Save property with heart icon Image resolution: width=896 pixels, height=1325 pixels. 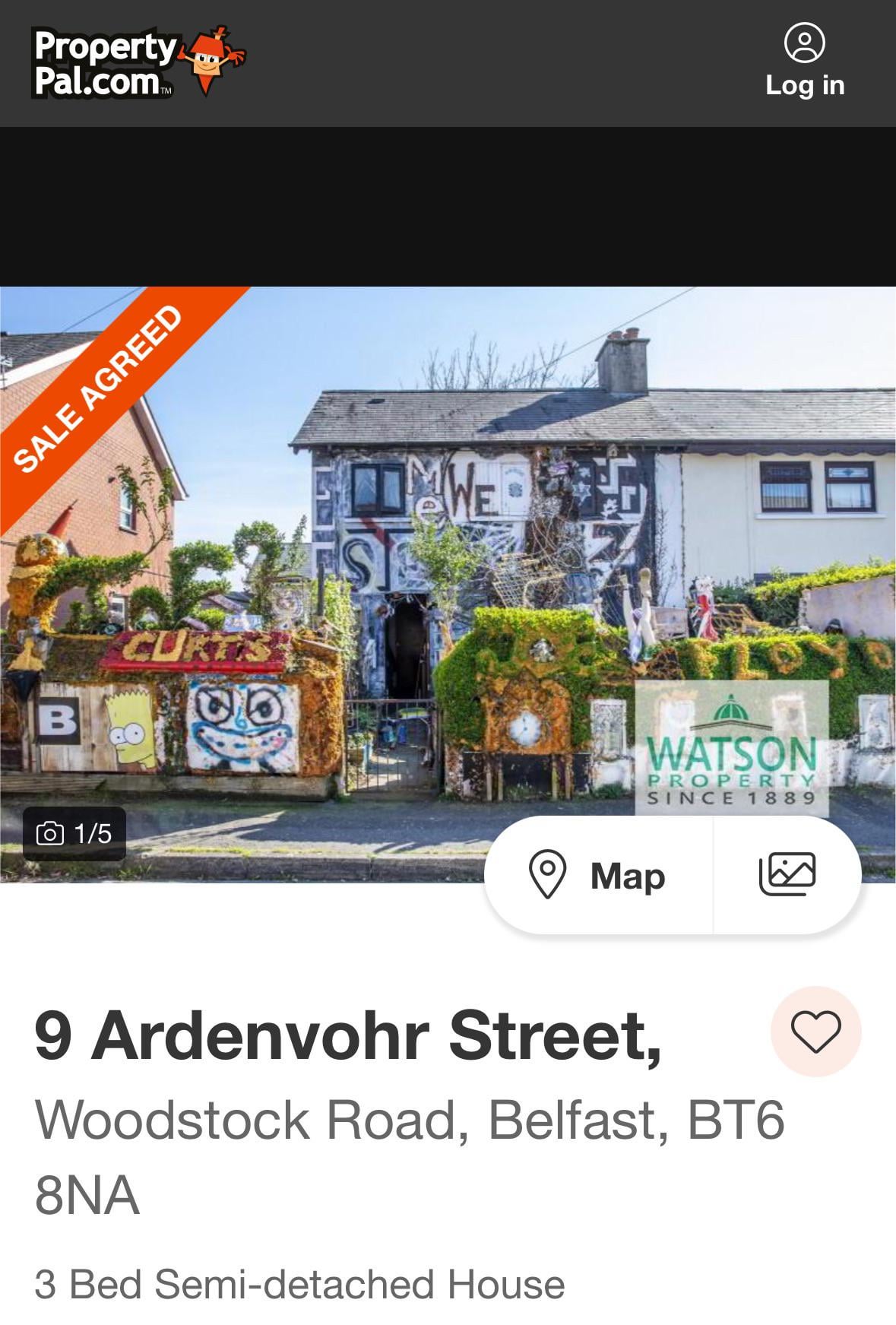pyautogui.click(x=815, y=1032)
